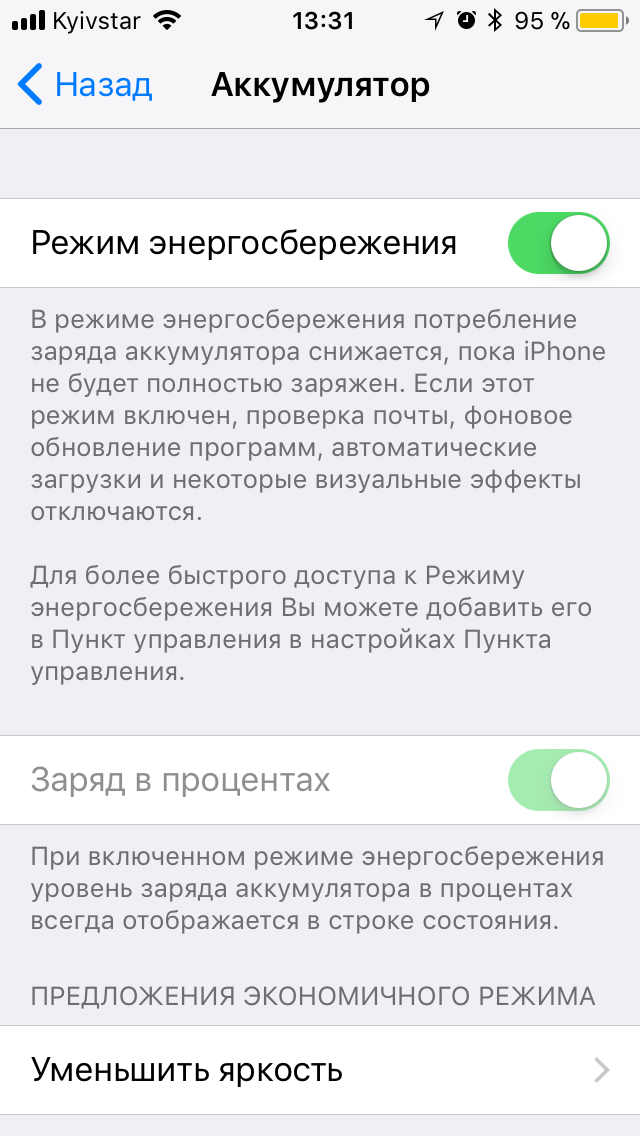Open the Уменьшить яркость suggestion

point(320,1070)
